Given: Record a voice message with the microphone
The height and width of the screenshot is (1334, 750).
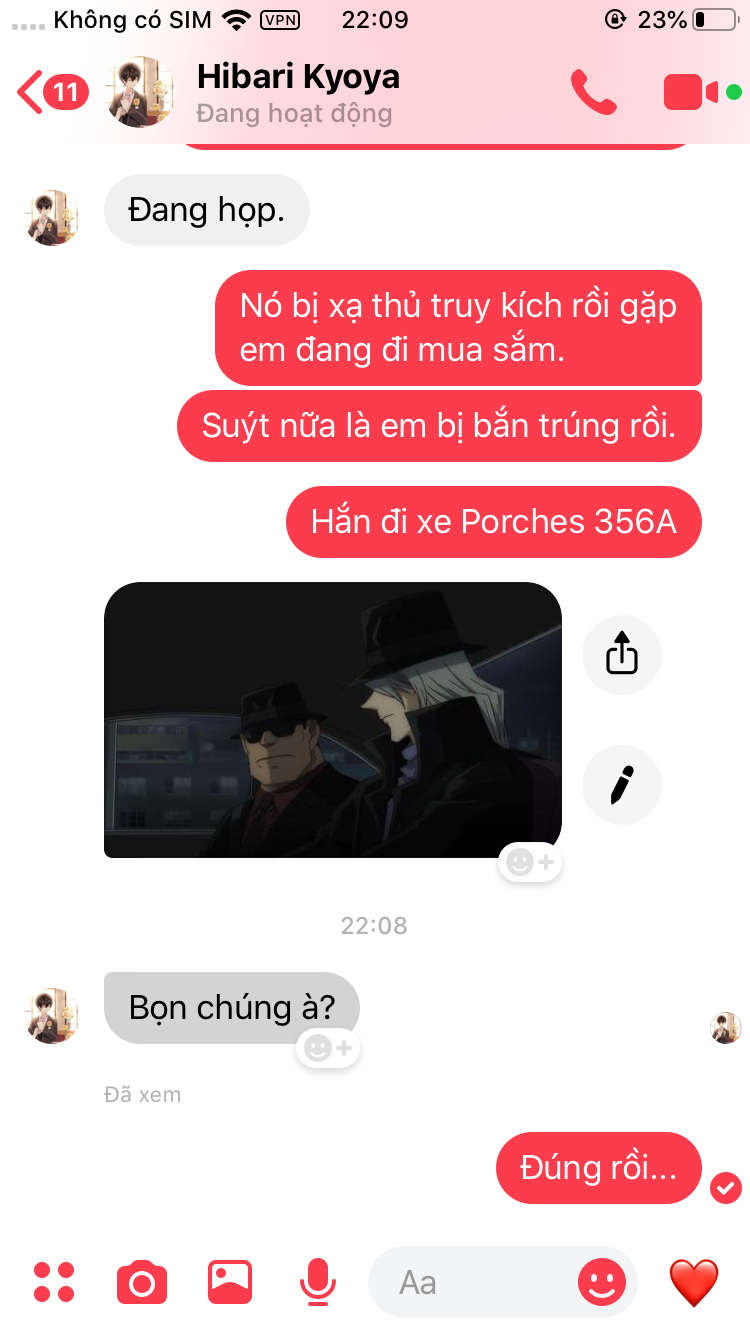Looking at the screenshot, I should pos(318,1282).
